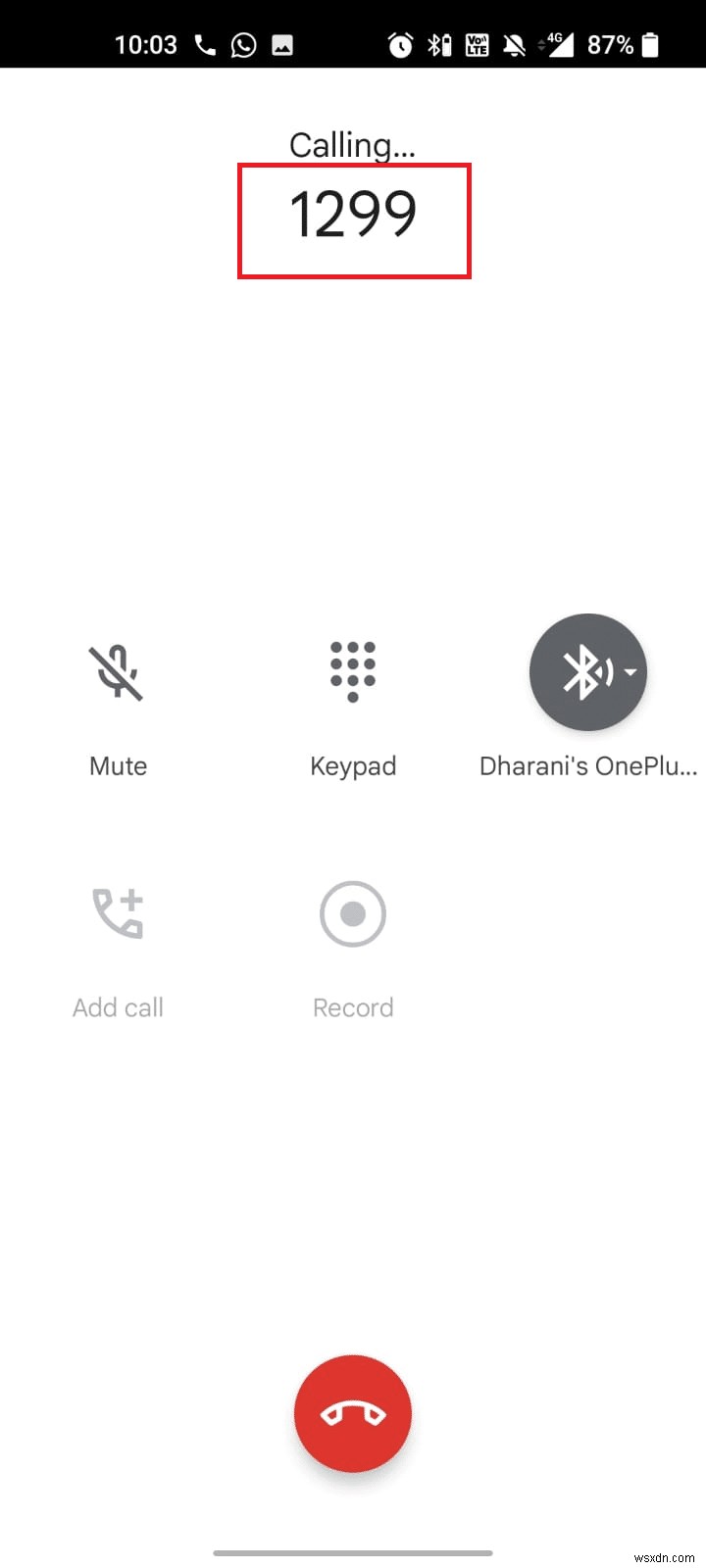Open the dialer Keypad

(353, 672)
